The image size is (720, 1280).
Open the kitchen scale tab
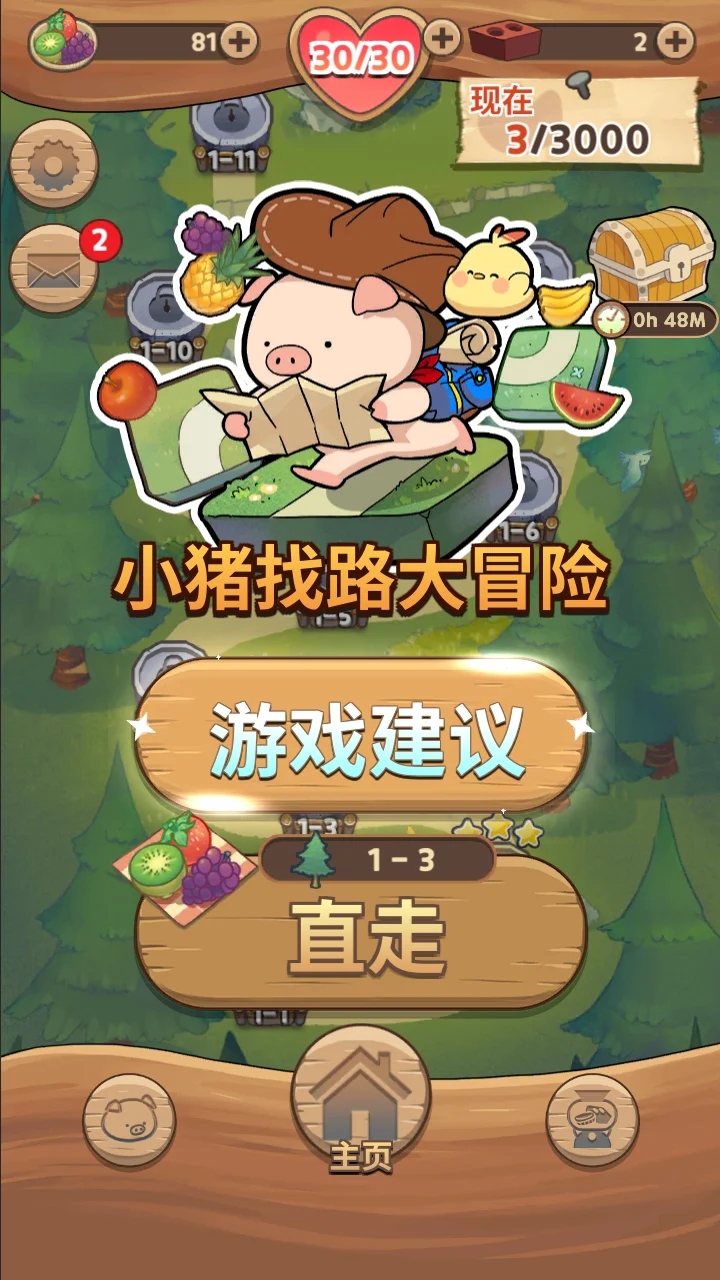click(592, 1120)
